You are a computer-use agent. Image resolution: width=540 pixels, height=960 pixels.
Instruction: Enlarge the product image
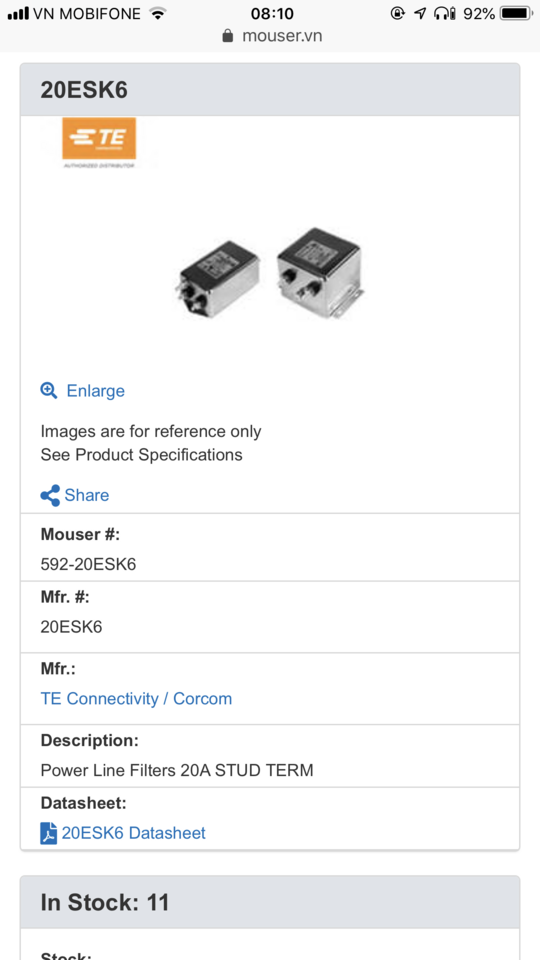(x=83, y=391)
